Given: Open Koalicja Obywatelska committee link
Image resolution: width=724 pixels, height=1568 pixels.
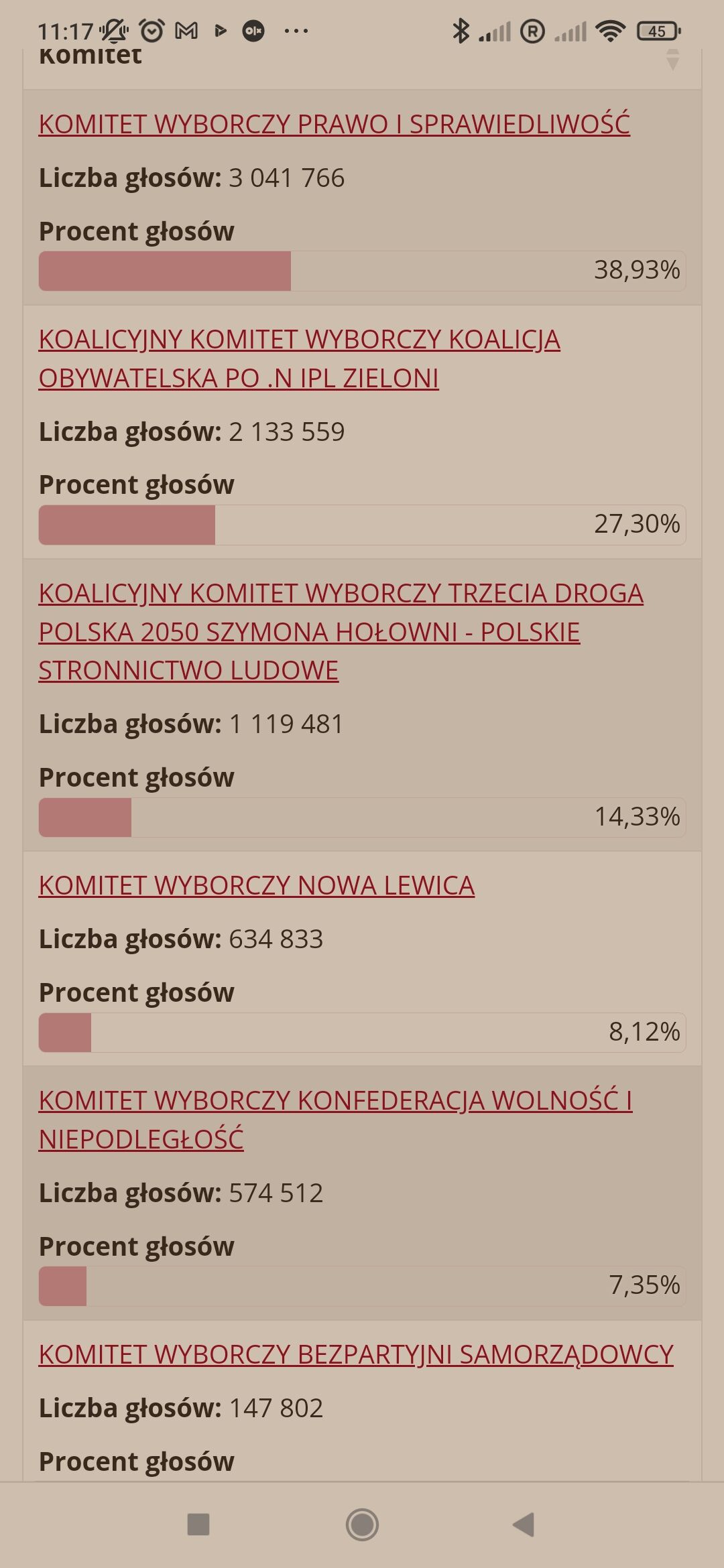Looking at the screenshot, I should click(299, 358).
